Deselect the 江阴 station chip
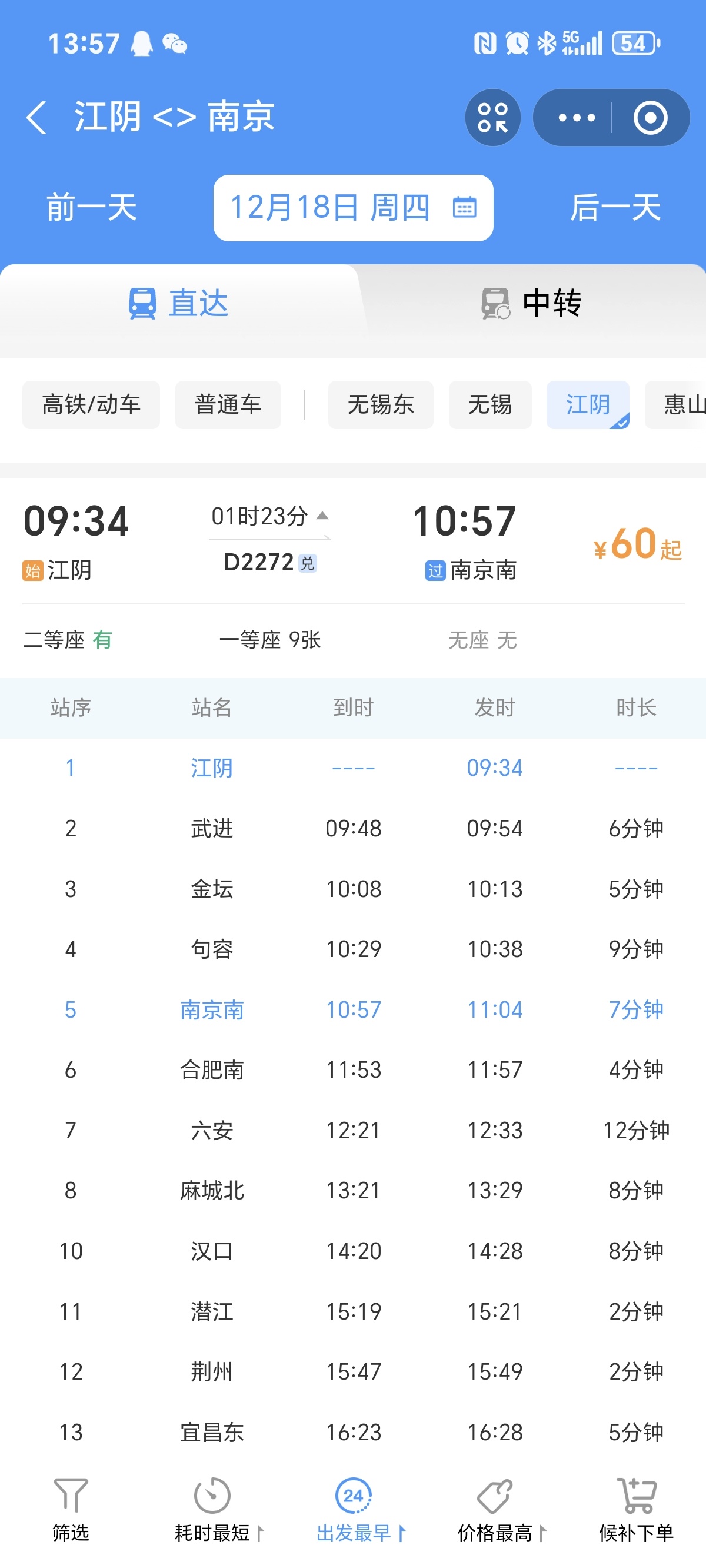This screenshot has height=1568, width=706. pos(587,405)
